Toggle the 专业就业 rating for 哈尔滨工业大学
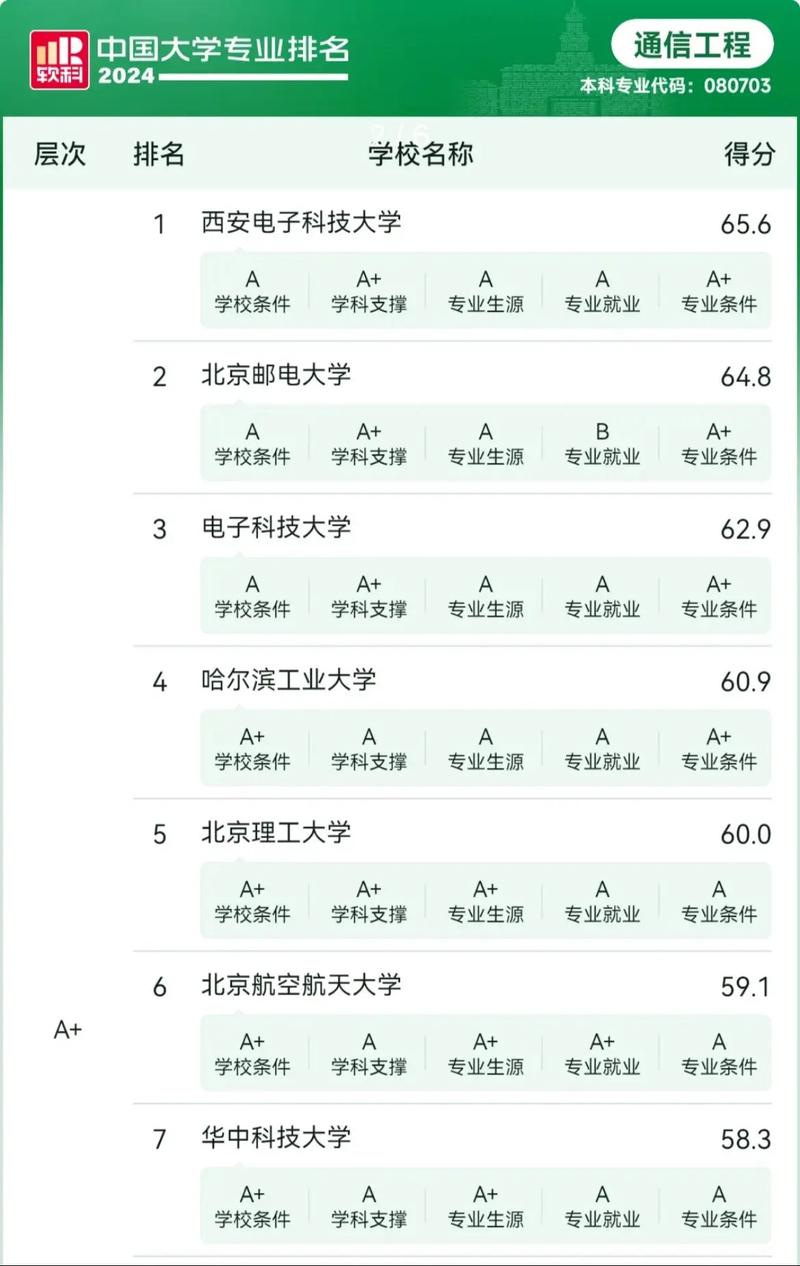 [601, 747]
